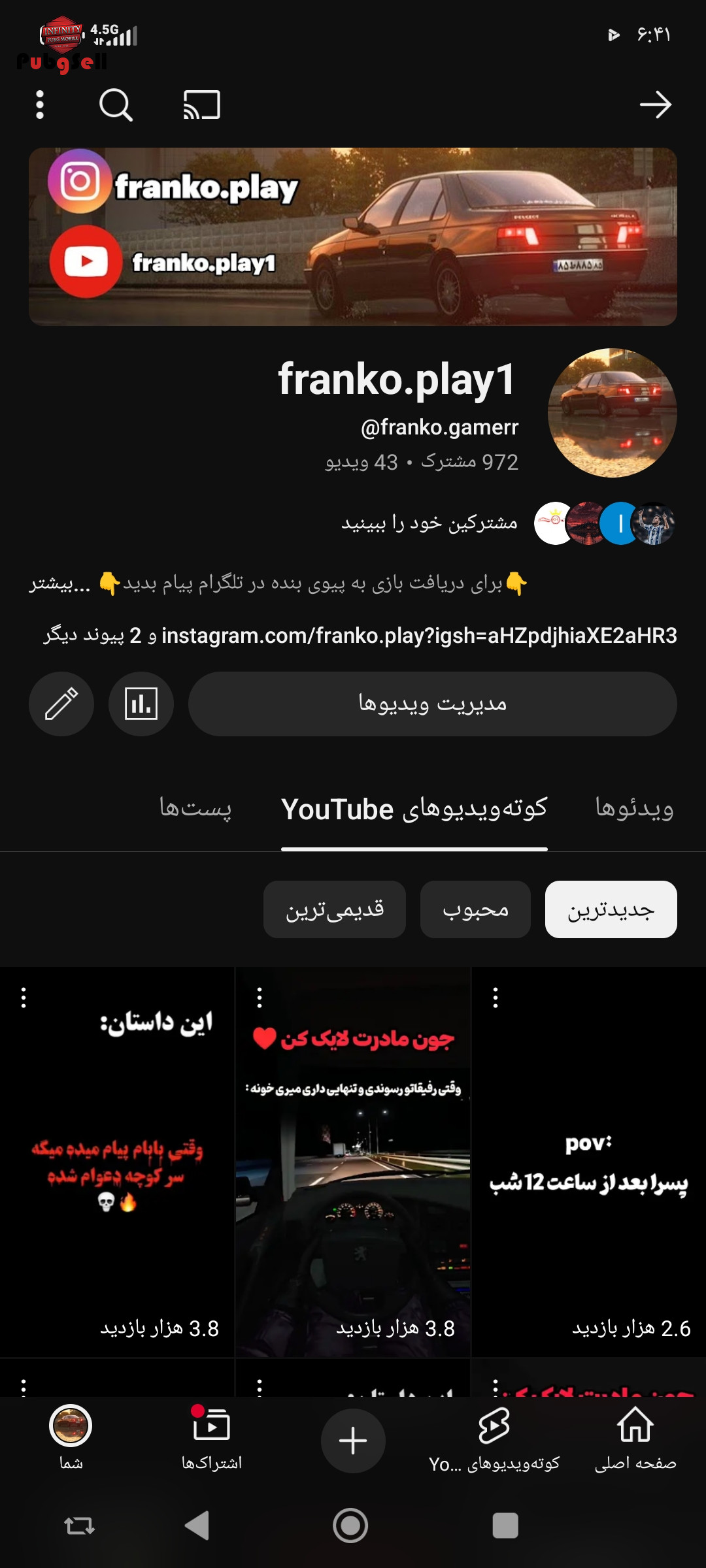Expand channel description via …بیشتر
The image size is (706, 1568).
pos(60,583)
